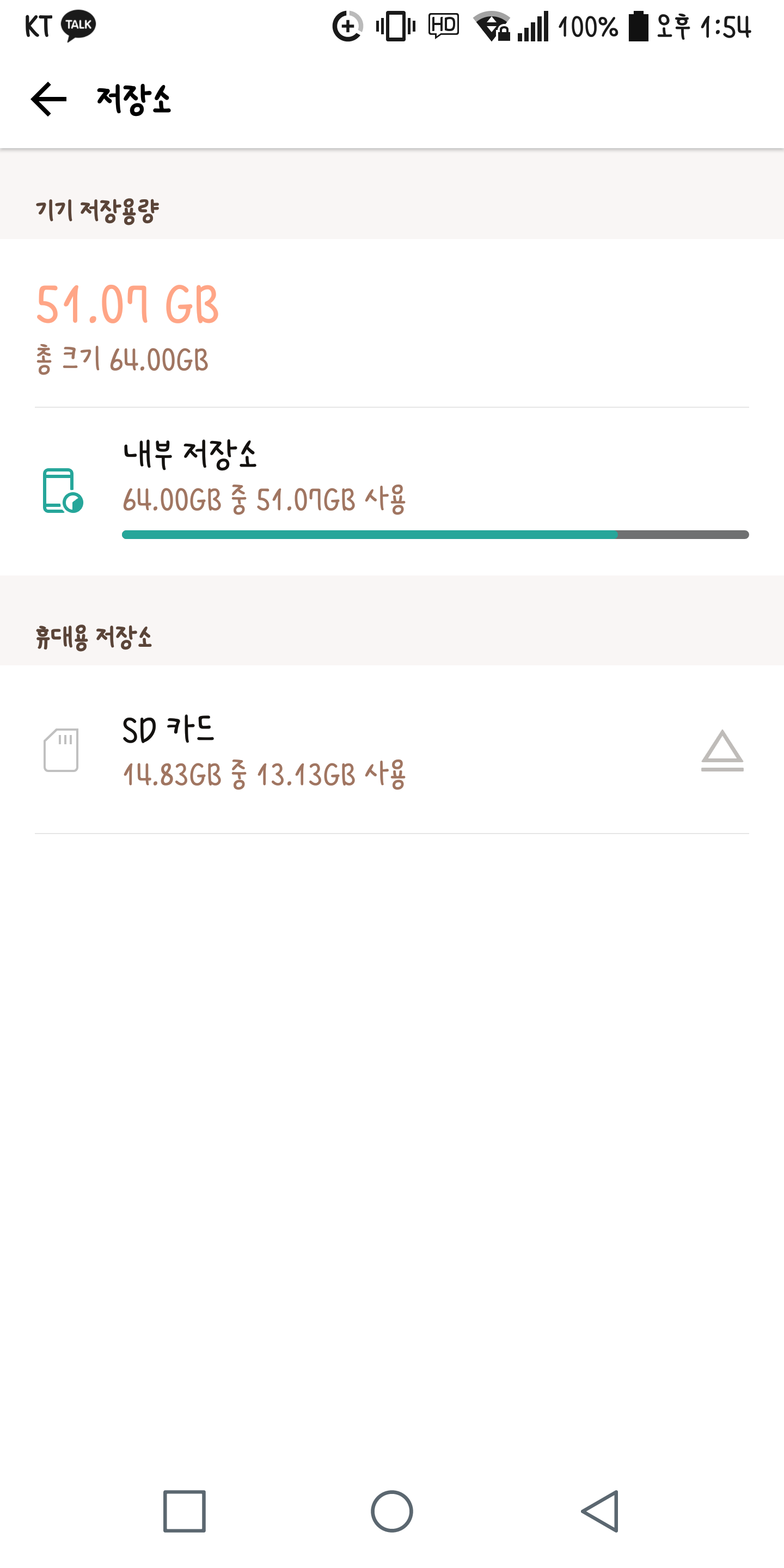Go back from the 저장소 screen
784x1568 pixels.
(x=48, y=99)
